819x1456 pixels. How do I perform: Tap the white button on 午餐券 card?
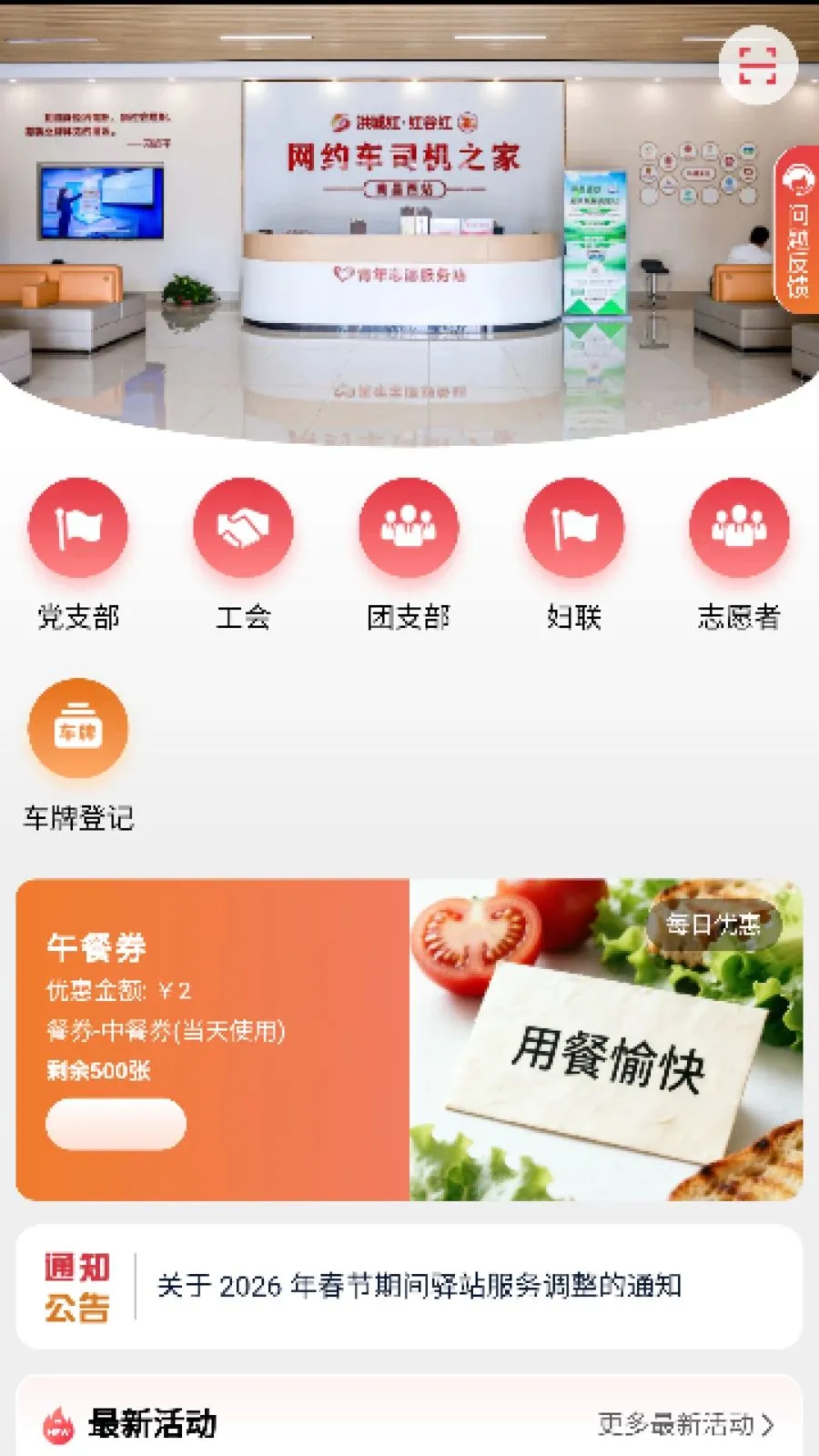(116, 1124)
